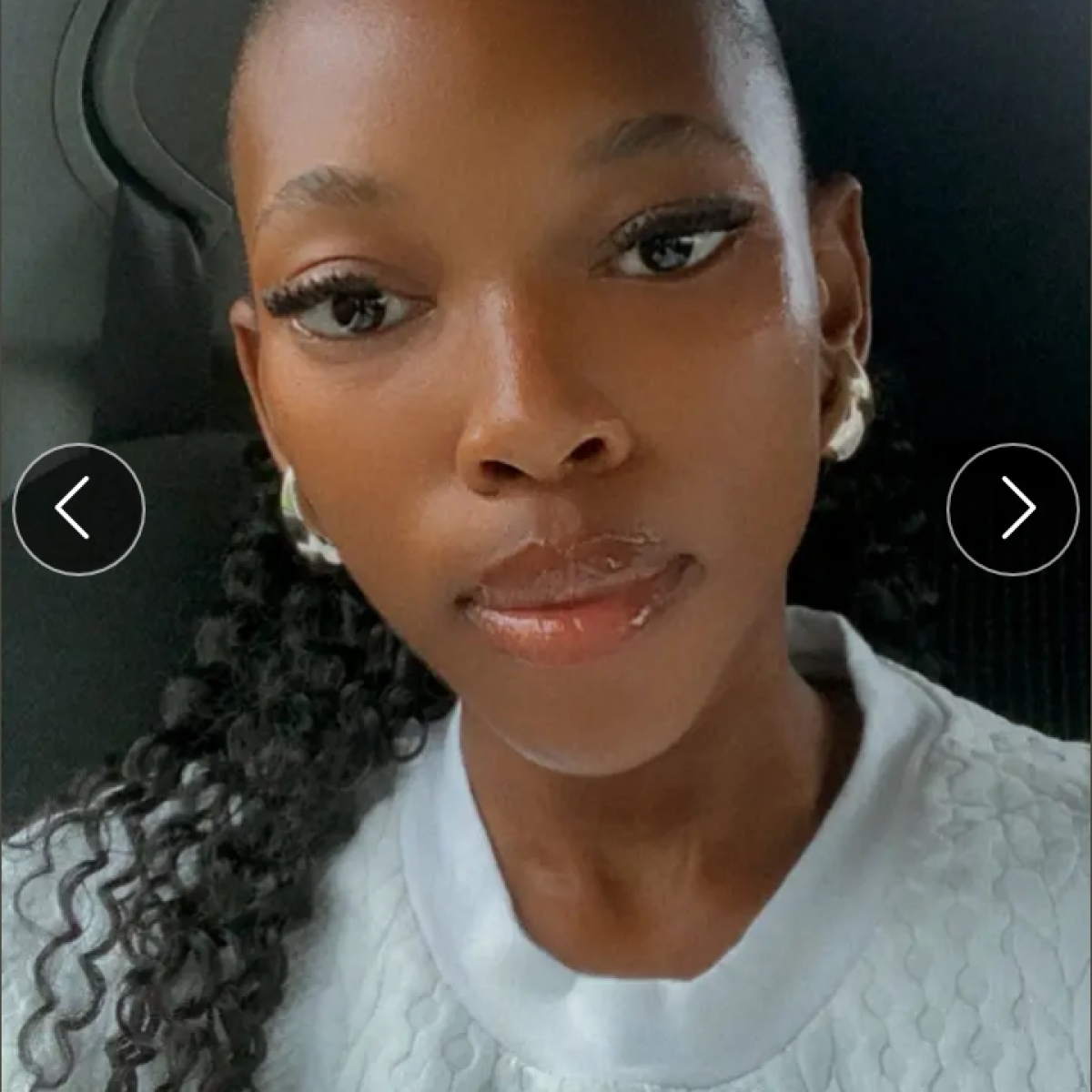This screenshot has width=1092, height=1092.
Task: Advance to the next photo
Action: [1013, 509]
